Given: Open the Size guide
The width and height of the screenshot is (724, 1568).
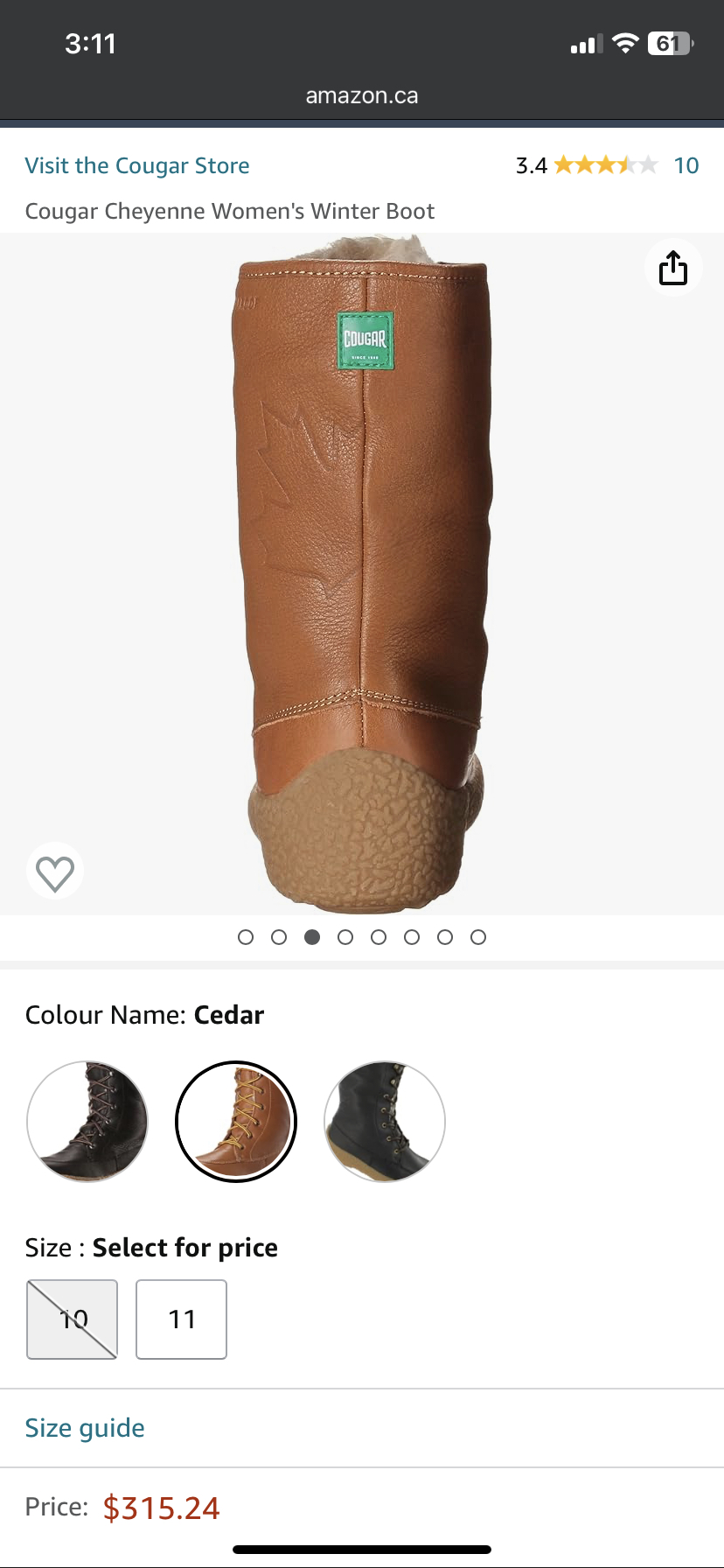Looking at the screenshot, I should [x=85, y=1427].
